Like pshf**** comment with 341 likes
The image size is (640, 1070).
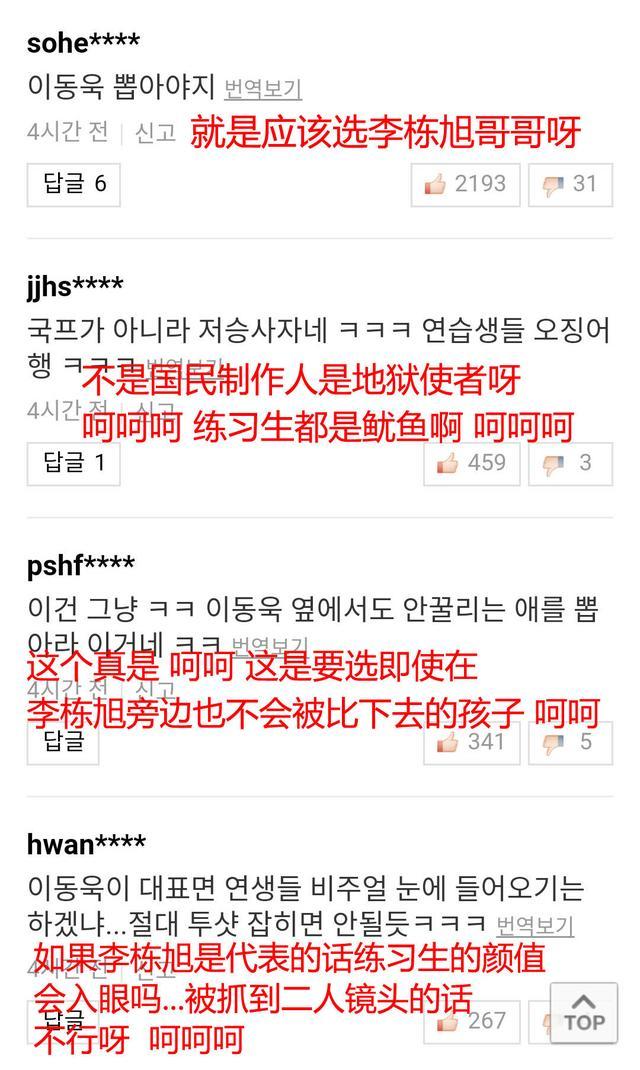472,742
